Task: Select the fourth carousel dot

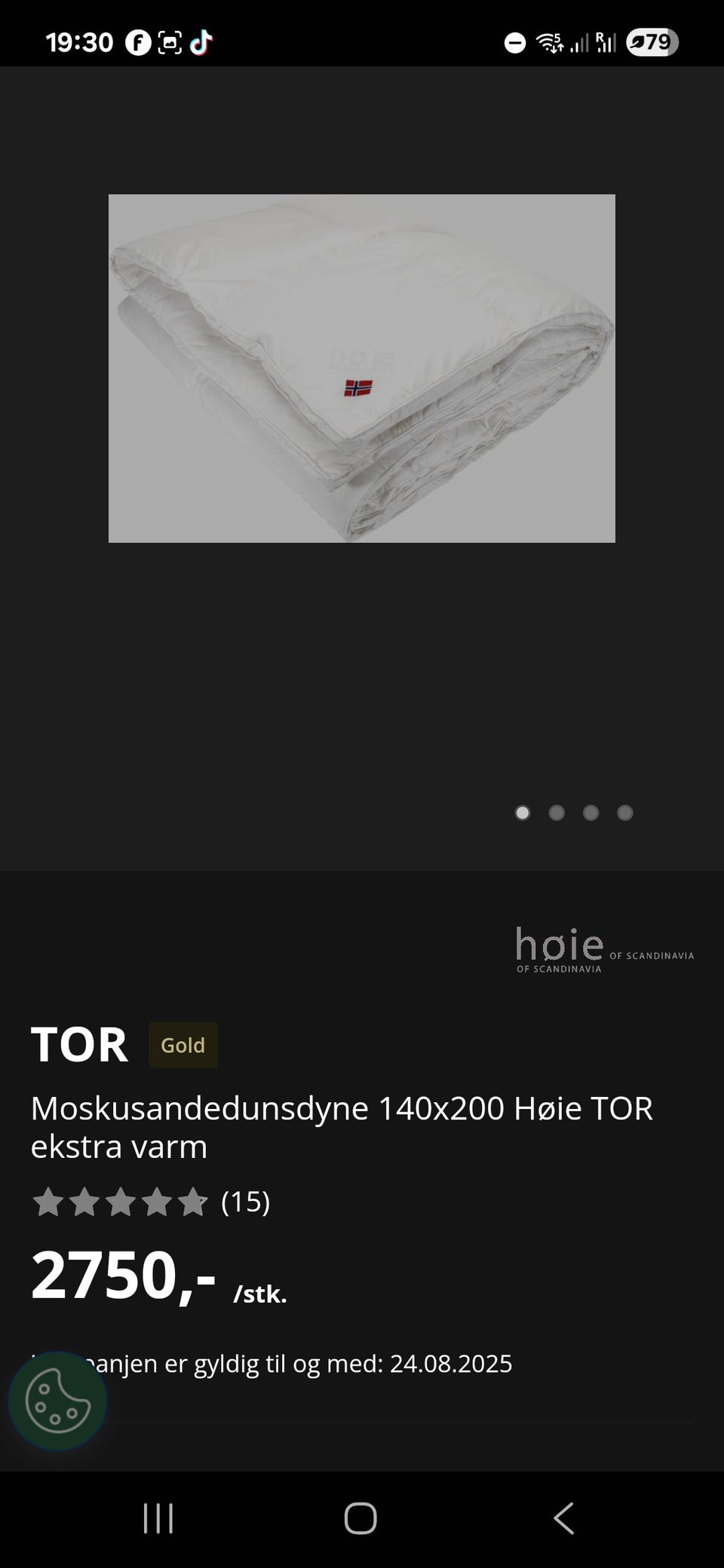Action: click(625, 813)
